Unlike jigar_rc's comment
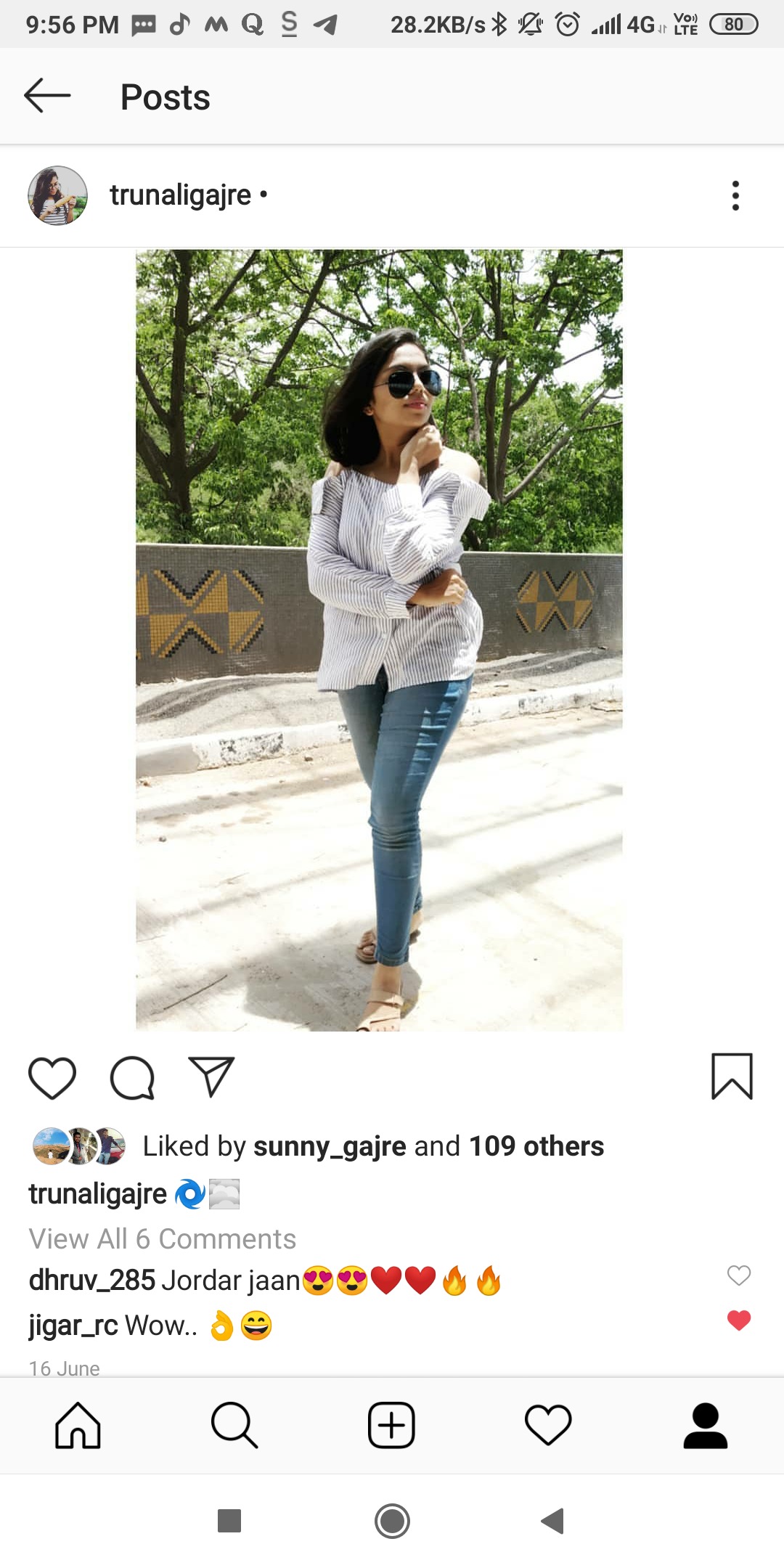The height and width of the screenshot is (1568, 784). pyautogui.click(x=738, y=1320)
